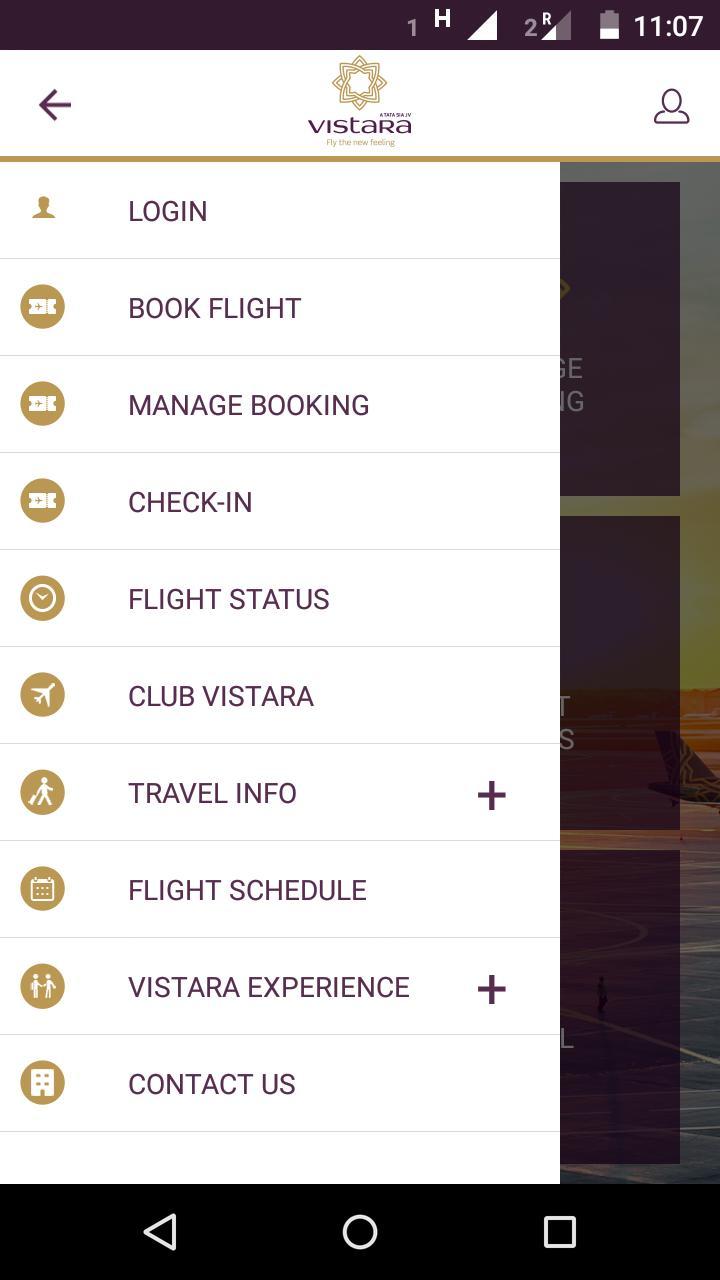The width and height of the screenshot is (720, 1280).
Task: Expand the Travel Info section
Action: (x=491, y=795)
